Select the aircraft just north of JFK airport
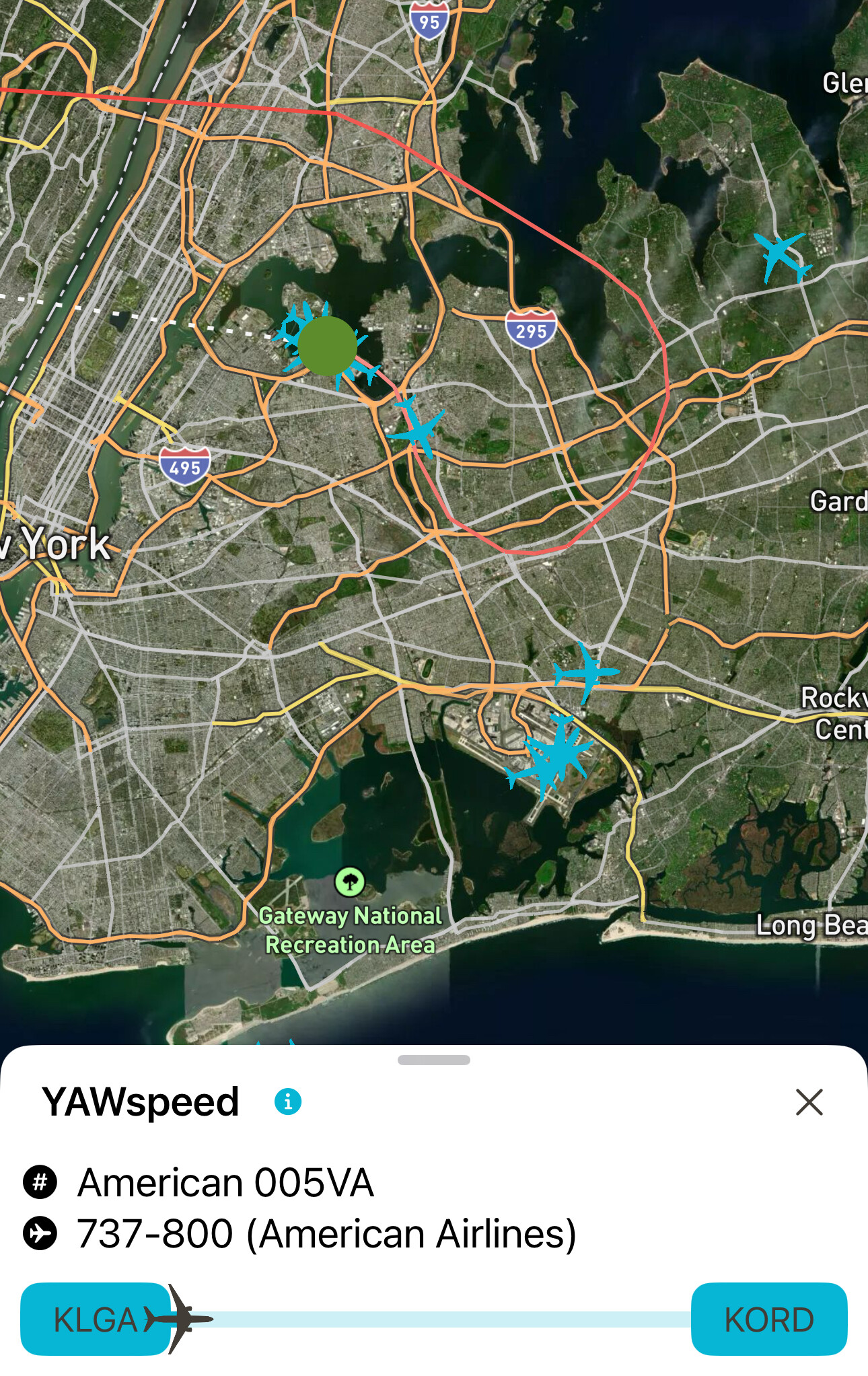868x1376 pixels. click(x=585, y=672)
